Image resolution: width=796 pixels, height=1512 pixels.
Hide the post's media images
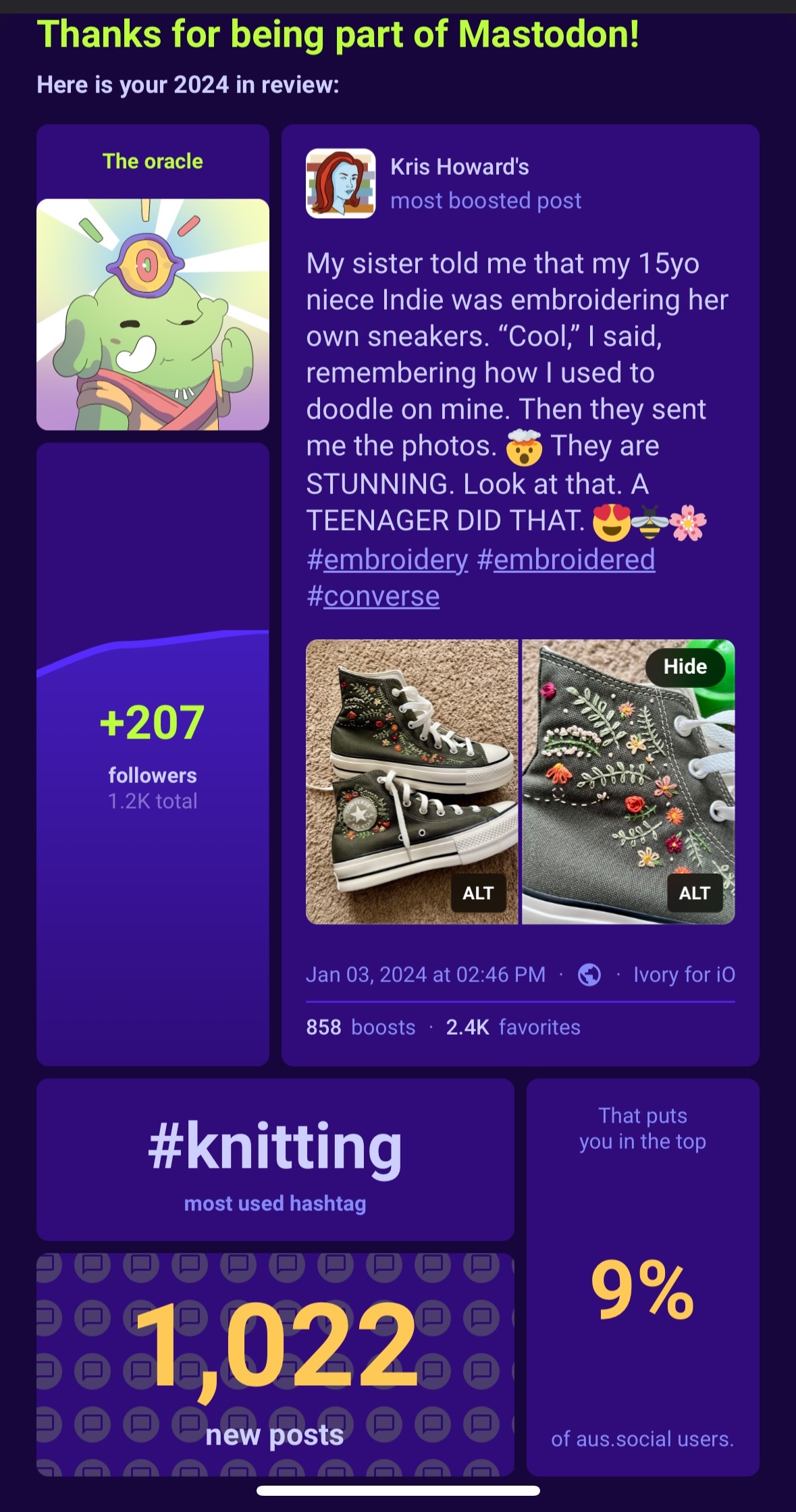(x=685, y=667)
